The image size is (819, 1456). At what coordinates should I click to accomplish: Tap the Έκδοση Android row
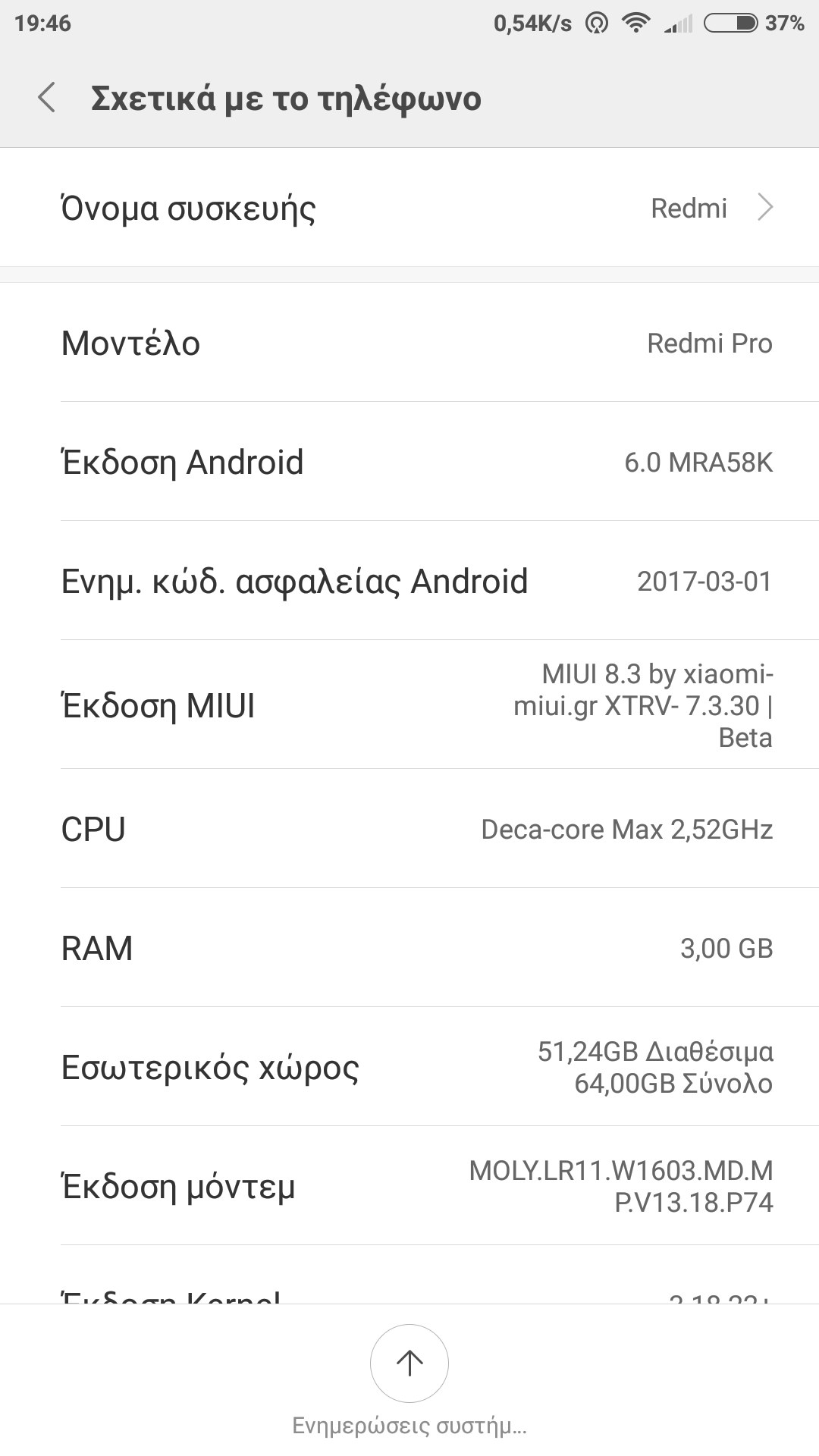coord(409,462)
